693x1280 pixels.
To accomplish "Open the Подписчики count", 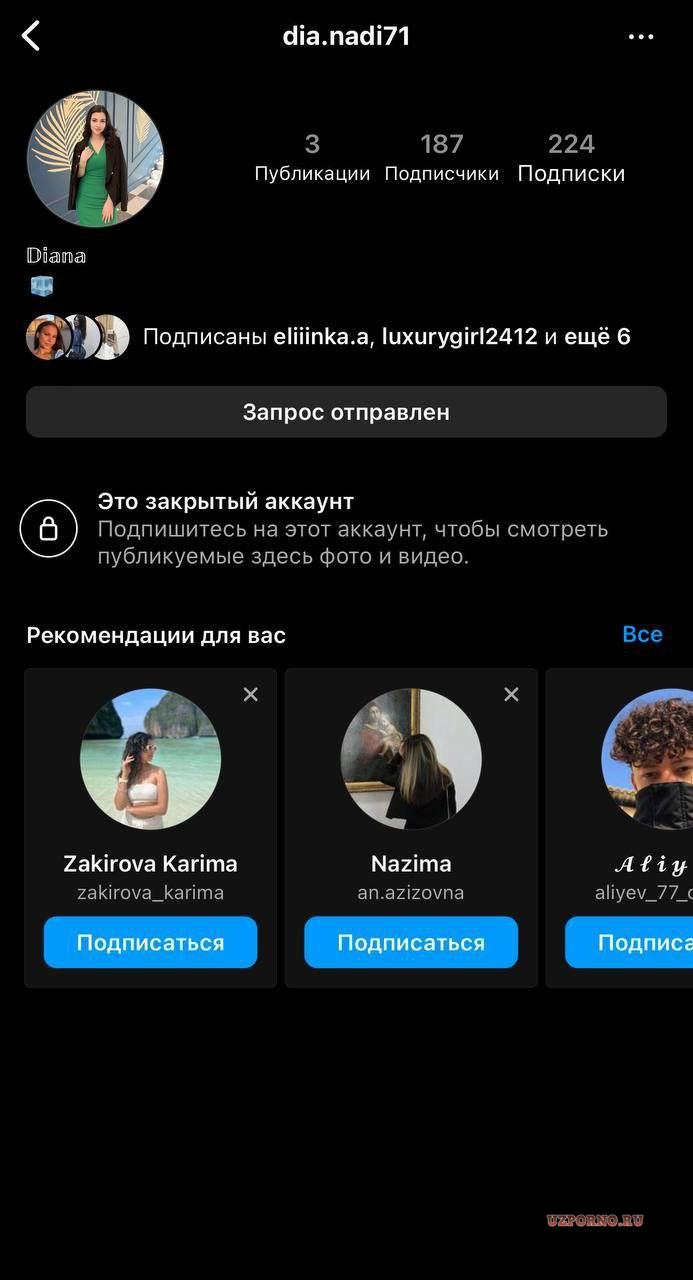I will [x=441, y=158].
